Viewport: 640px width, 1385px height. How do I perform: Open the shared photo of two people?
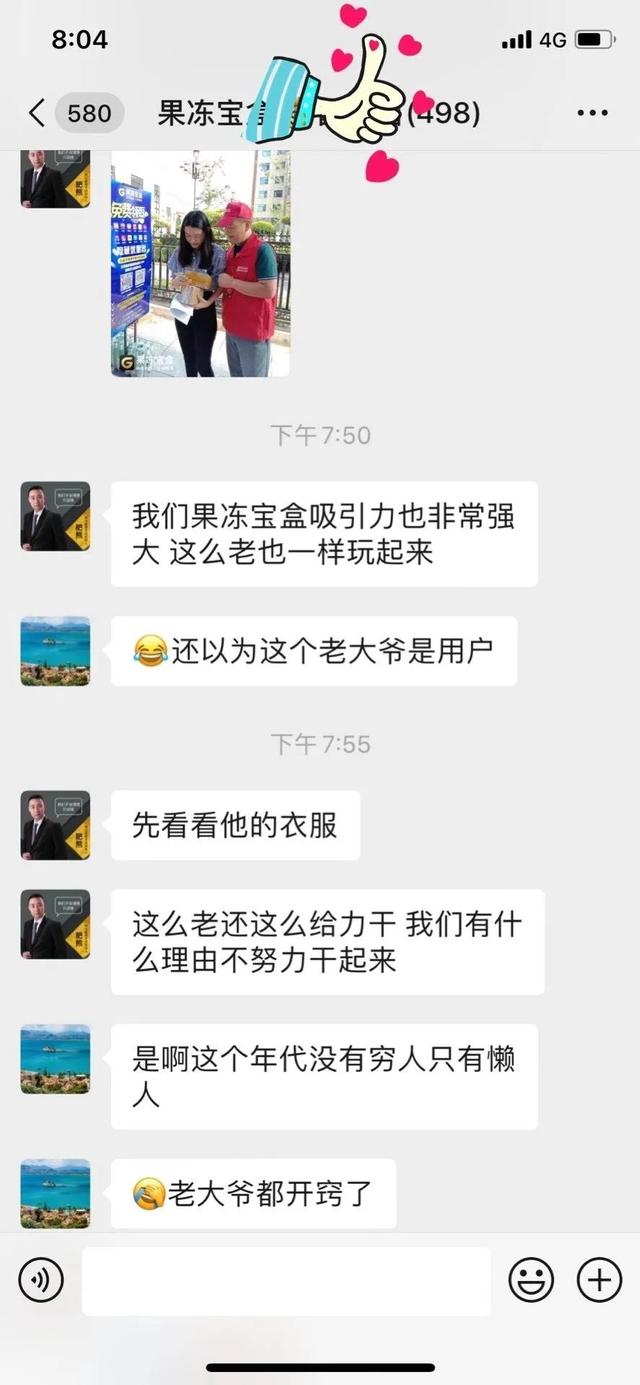[x=200, y=263]
